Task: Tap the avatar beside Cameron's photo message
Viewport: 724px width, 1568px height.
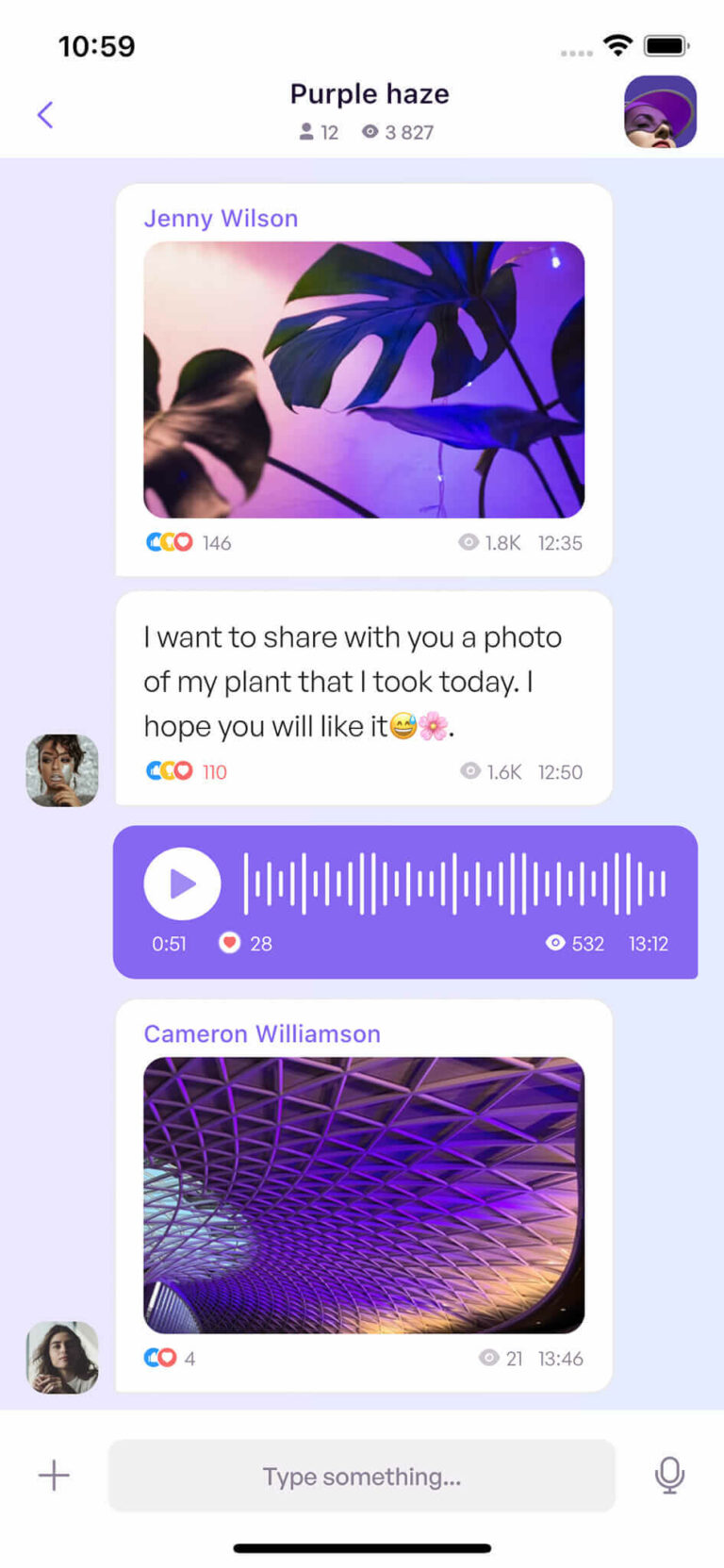Action: 61,1357
